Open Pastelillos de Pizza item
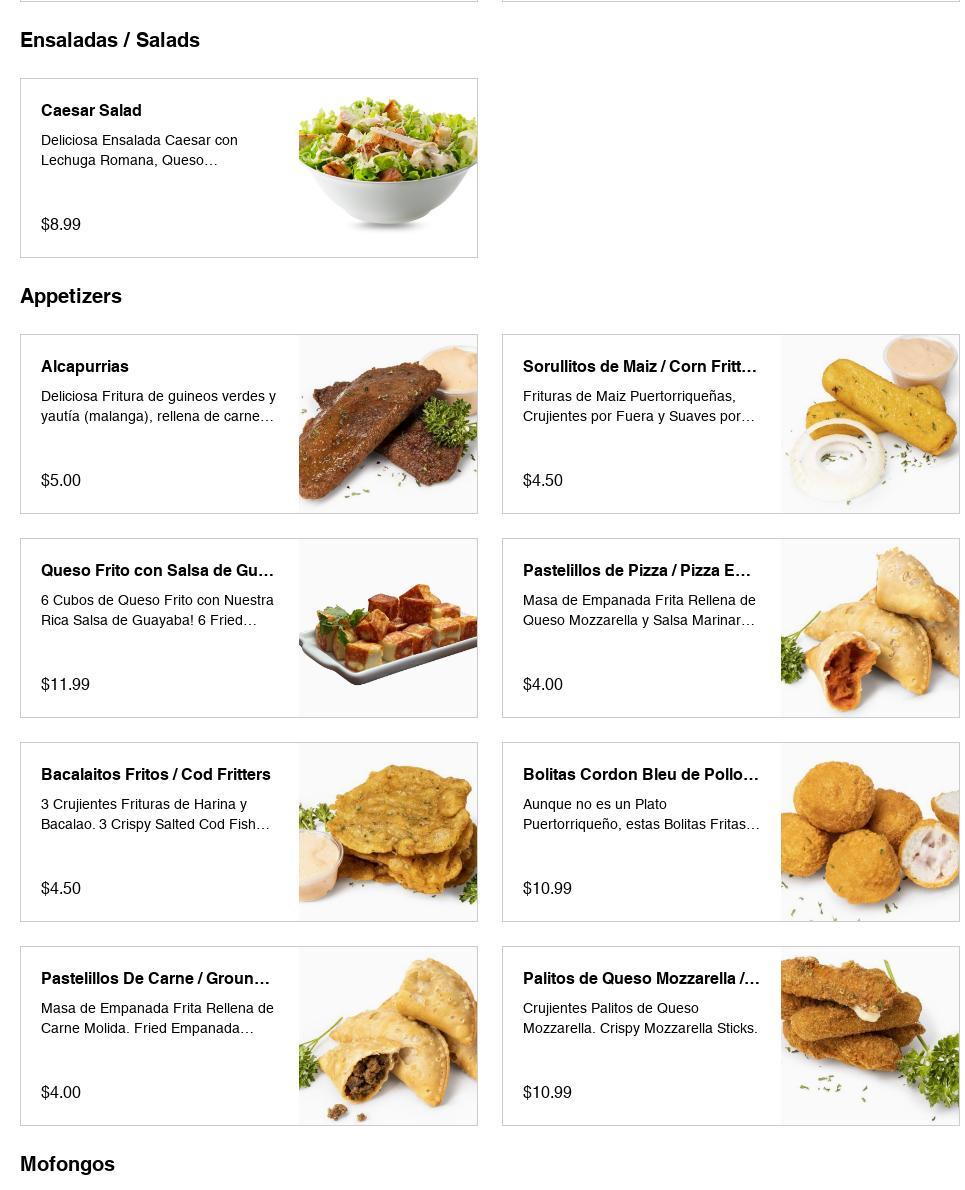The image size is (965, 1190). [730, 628]
